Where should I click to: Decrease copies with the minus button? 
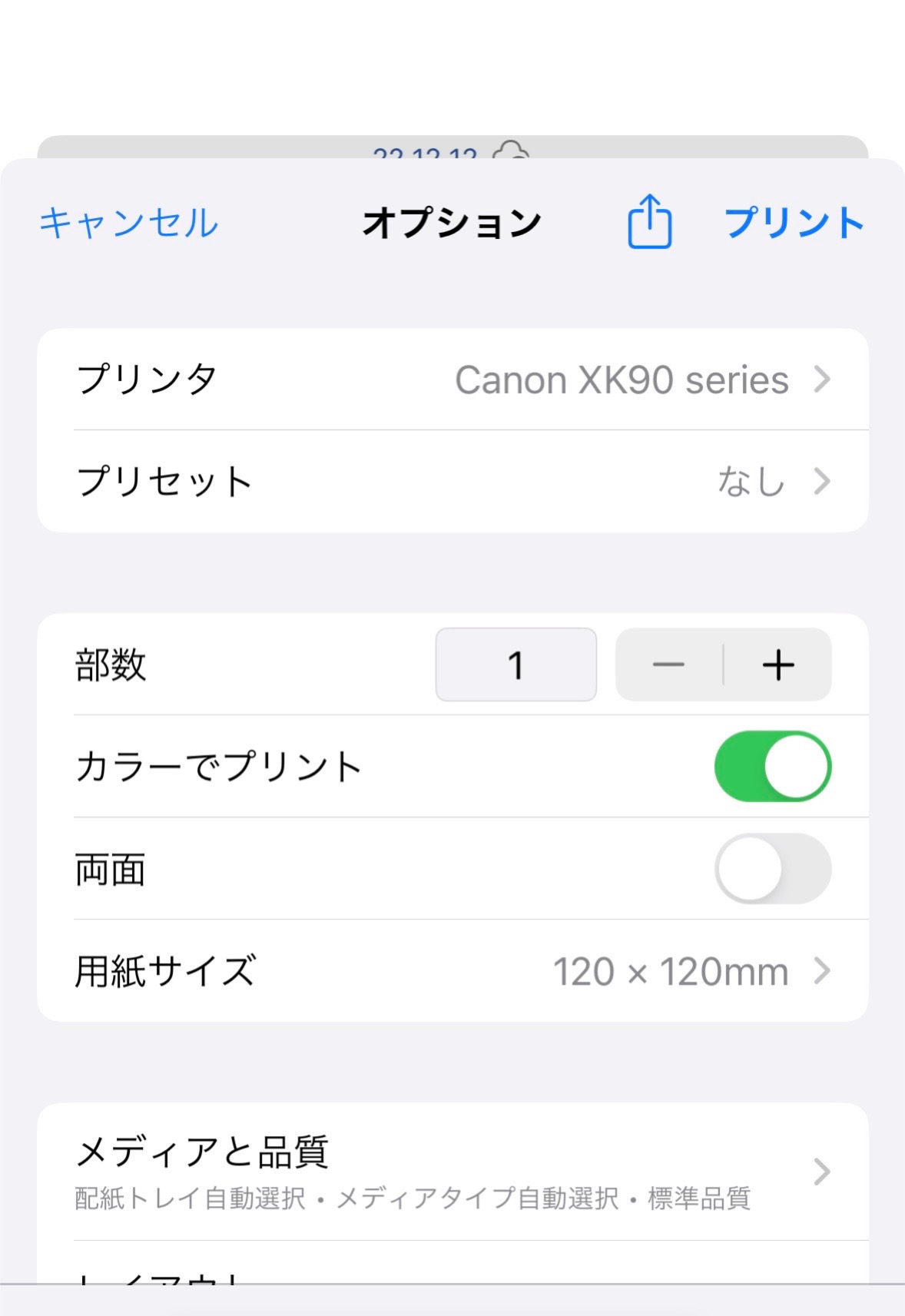pyautogui.click(x=668, y=665)
